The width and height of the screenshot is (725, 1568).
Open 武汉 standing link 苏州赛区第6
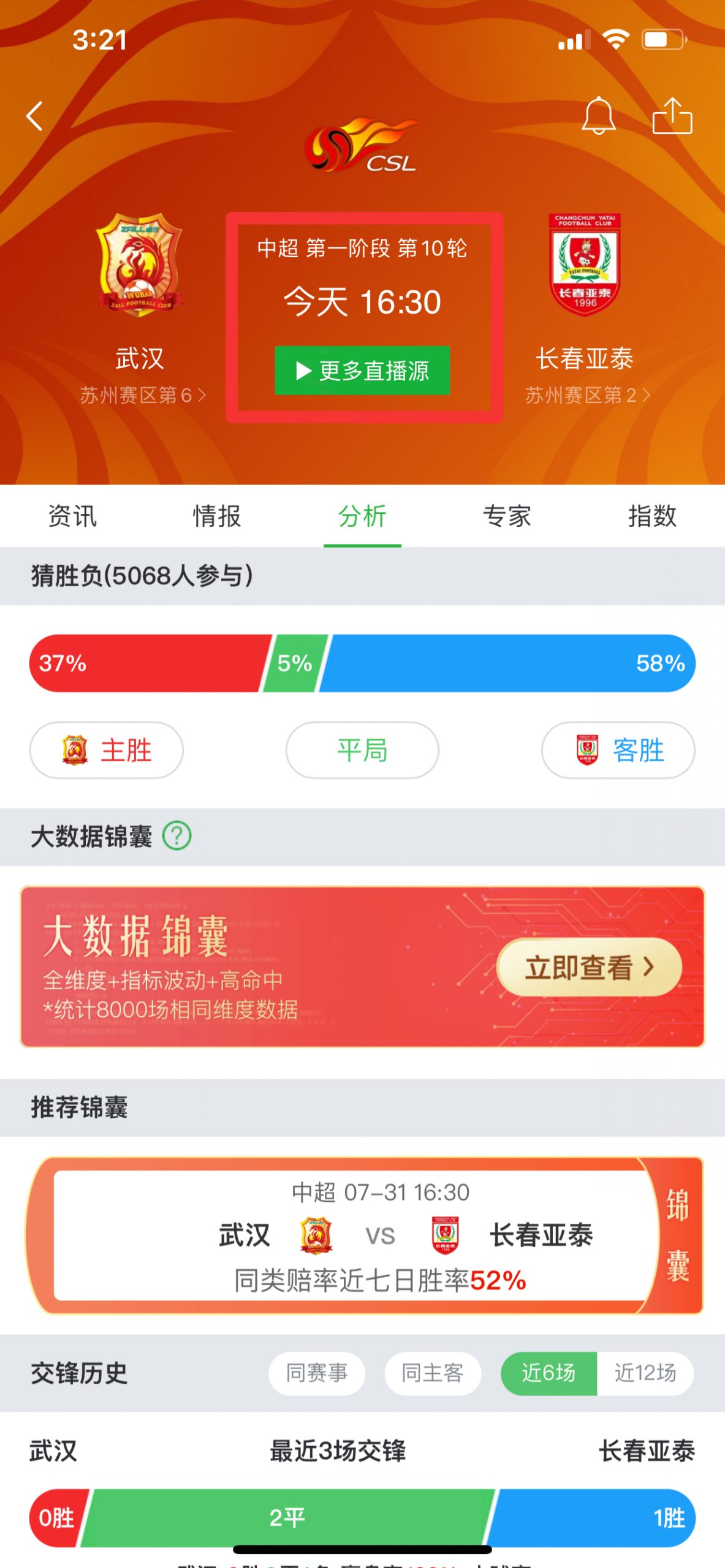click(143, 395)
